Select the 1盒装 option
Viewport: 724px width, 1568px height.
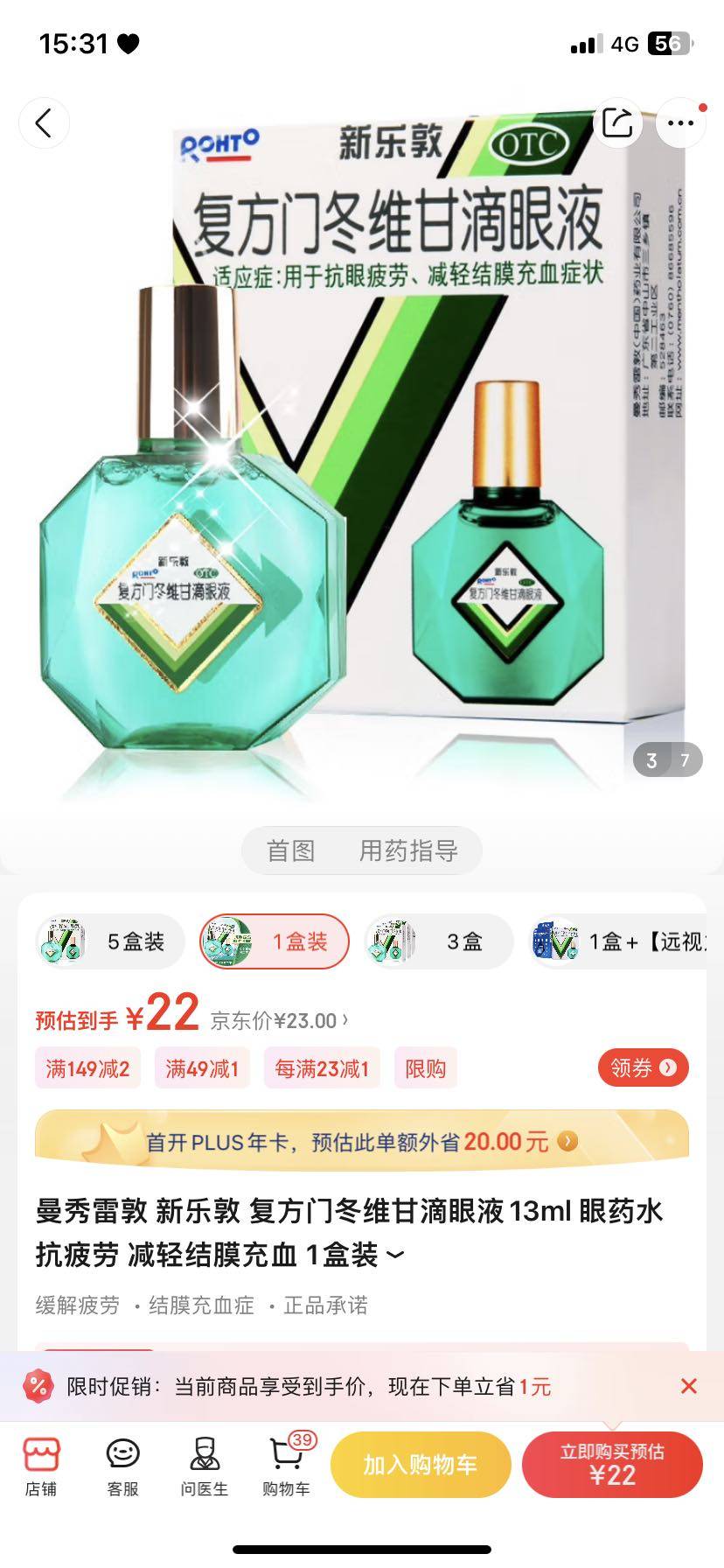tap(275, 941)
